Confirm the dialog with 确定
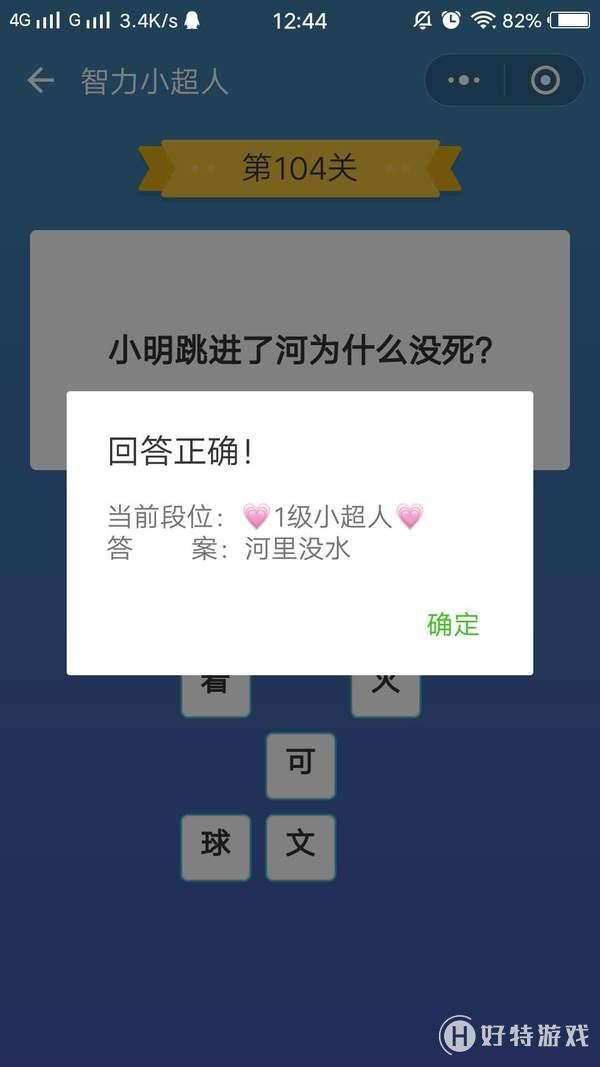The width and height of the screenshot is (600, 1067). click(x=453, y=625)
